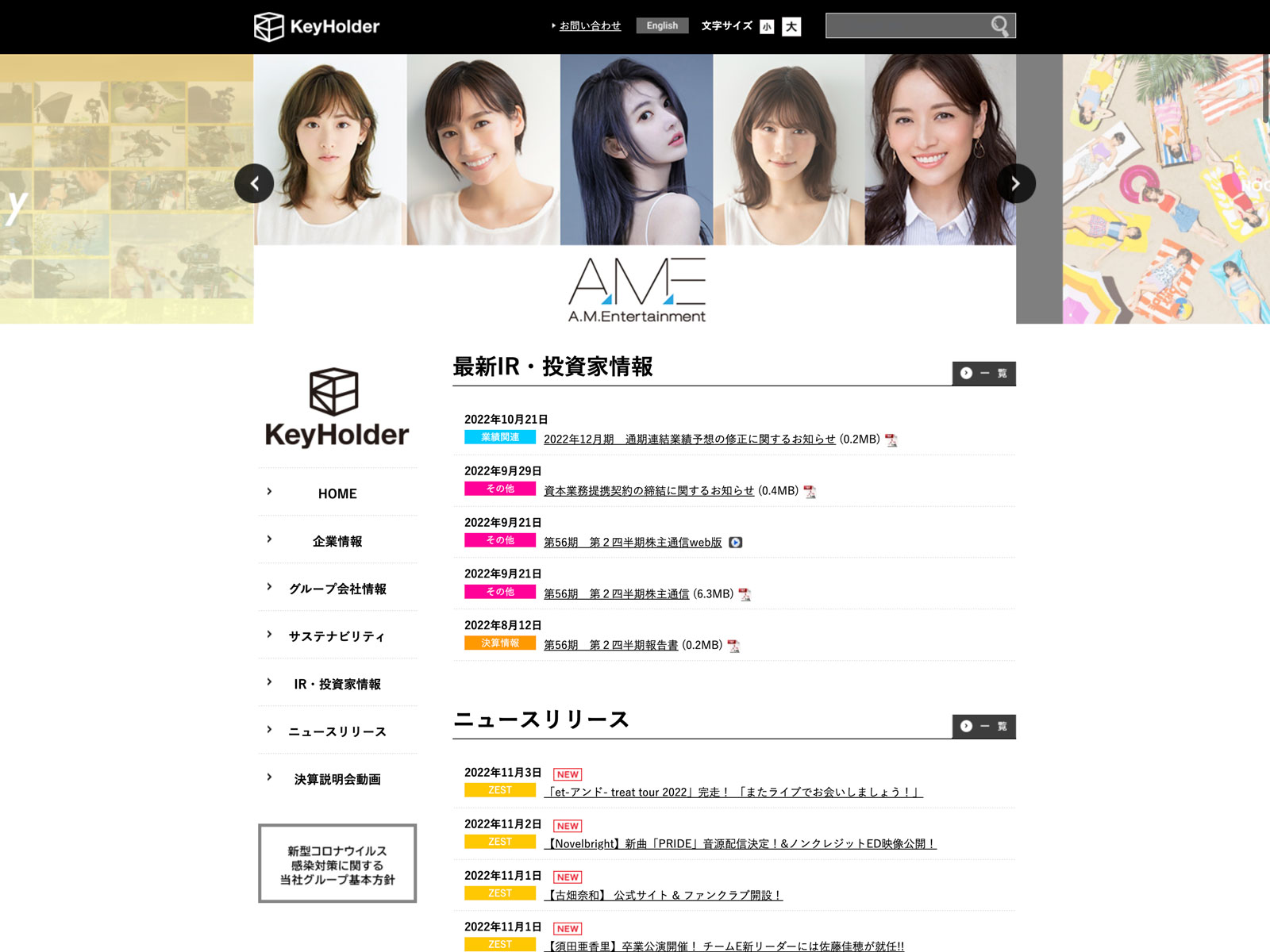Open IR・投資家情報 menu item
Image resolution: width=1270 pixels, height=952 pixels.
[x=337, y=684]
